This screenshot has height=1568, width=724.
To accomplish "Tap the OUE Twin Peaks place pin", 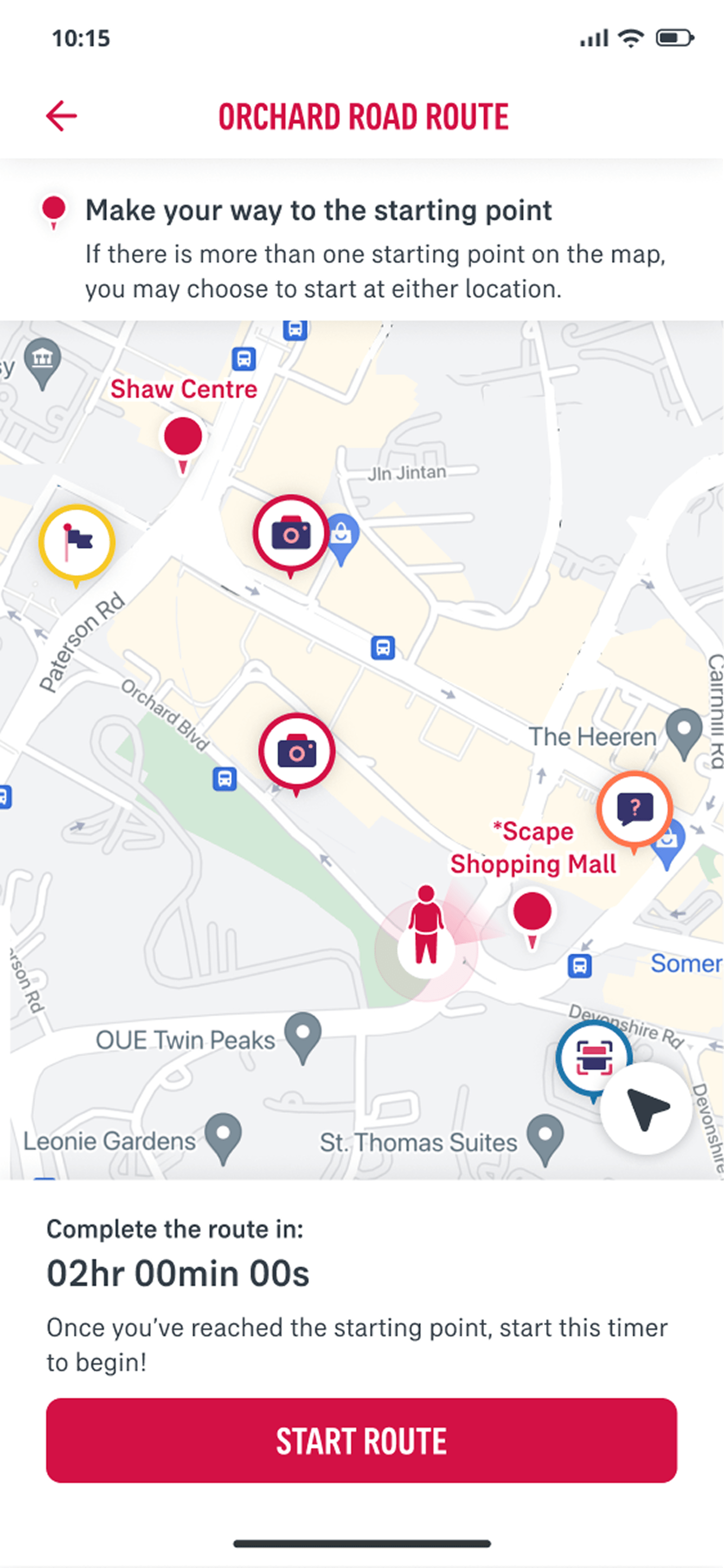I will (x=303, y=1034).
